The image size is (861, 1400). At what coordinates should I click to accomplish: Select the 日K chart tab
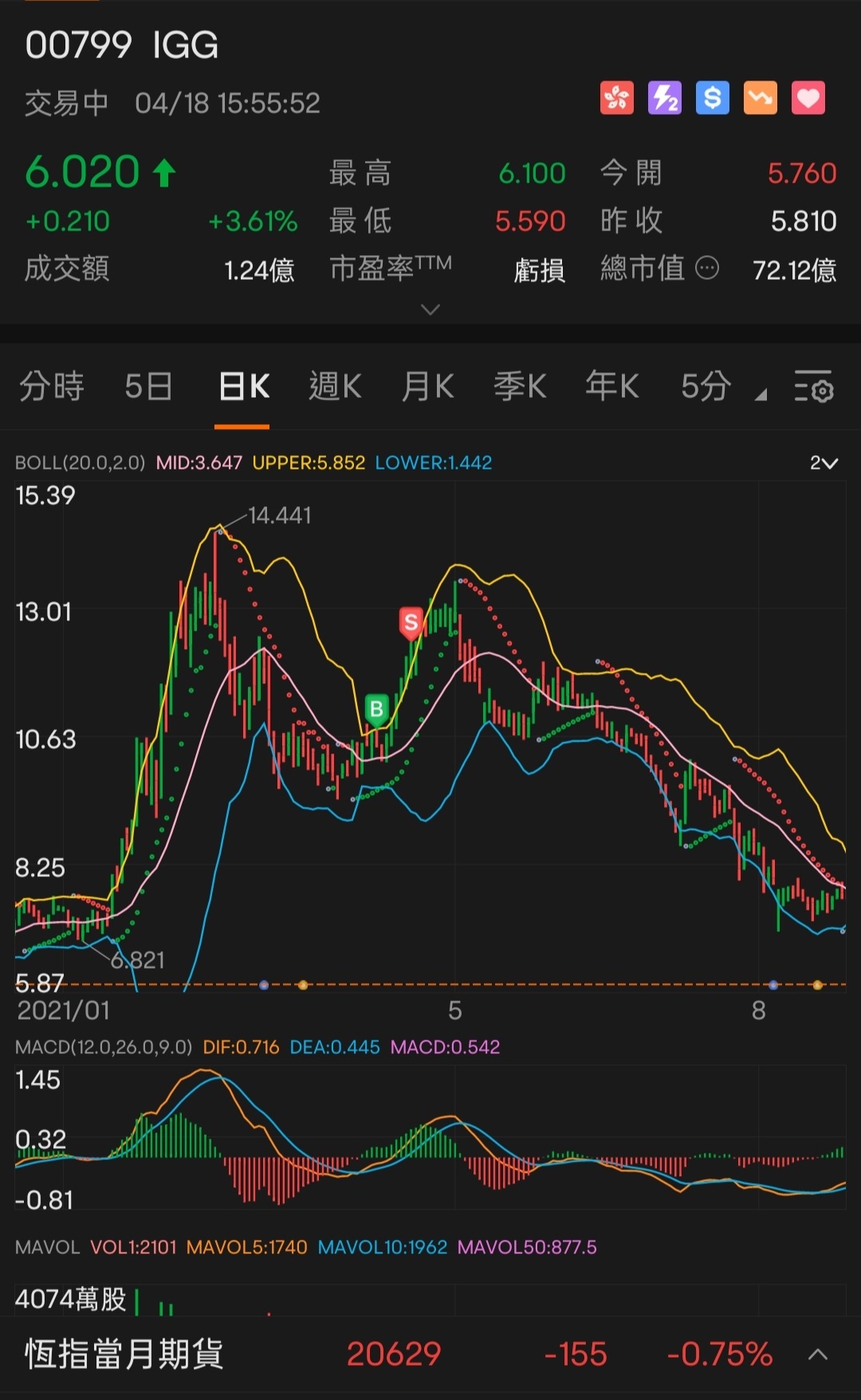tap(243, 387)
